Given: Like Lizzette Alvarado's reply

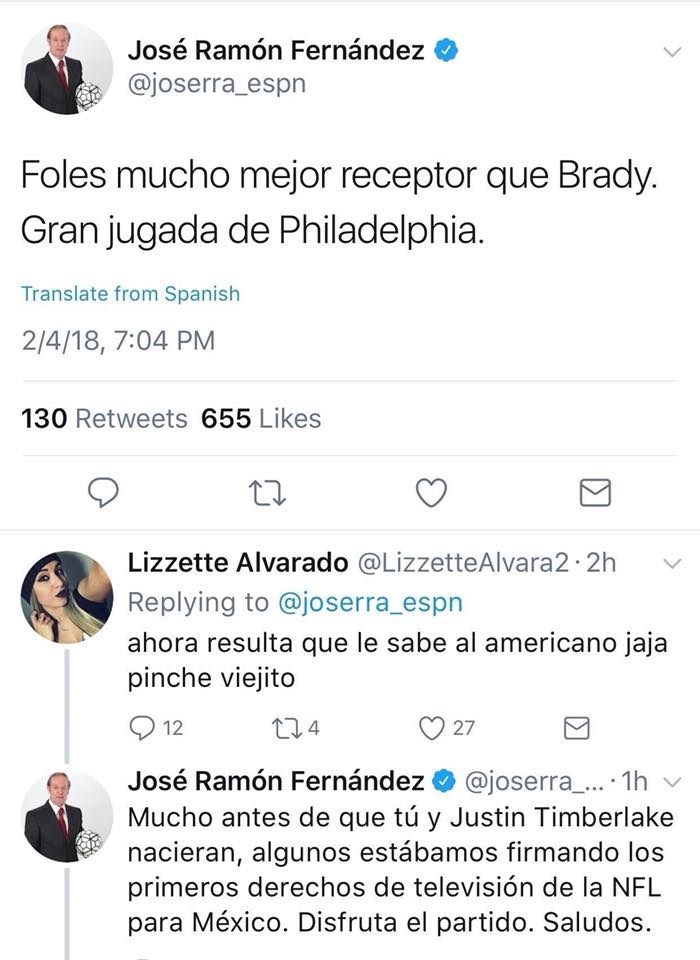Looking at the screenshot, I should click(433, 727).
